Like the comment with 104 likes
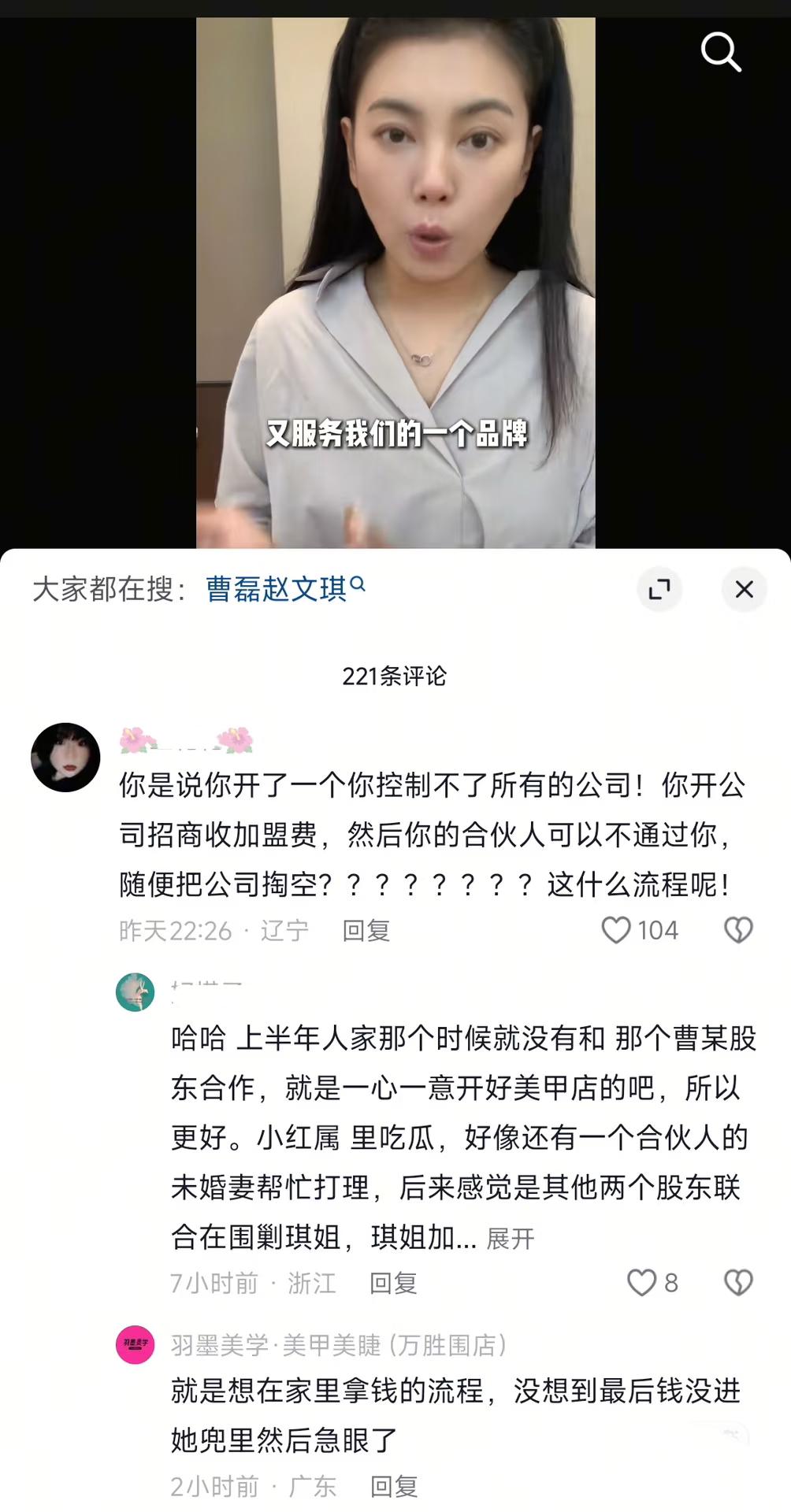Viewport: 791px width, 1512px height. (616, 930)
